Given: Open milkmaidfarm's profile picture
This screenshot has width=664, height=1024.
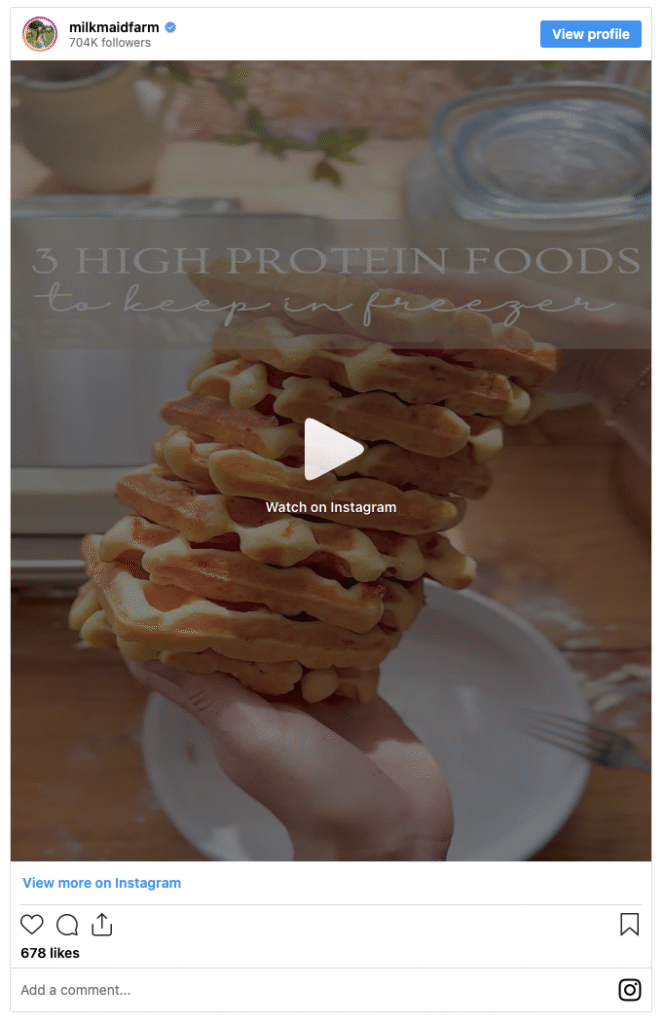Looking at the screenshot, I should (40, 34).
